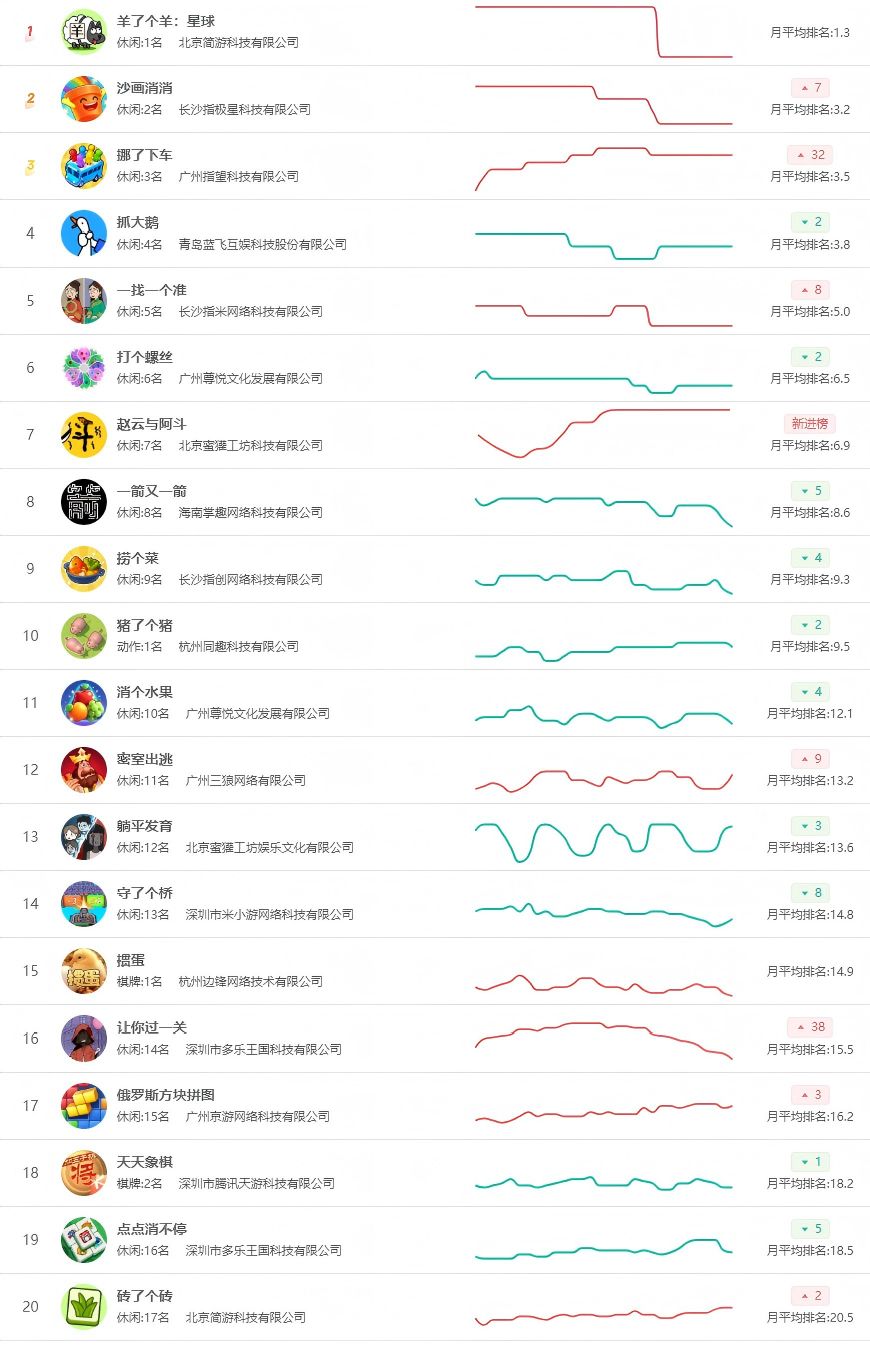View the 点点消不停 row
Screen dimensions: 870x1345
(x=435, y=1239)
